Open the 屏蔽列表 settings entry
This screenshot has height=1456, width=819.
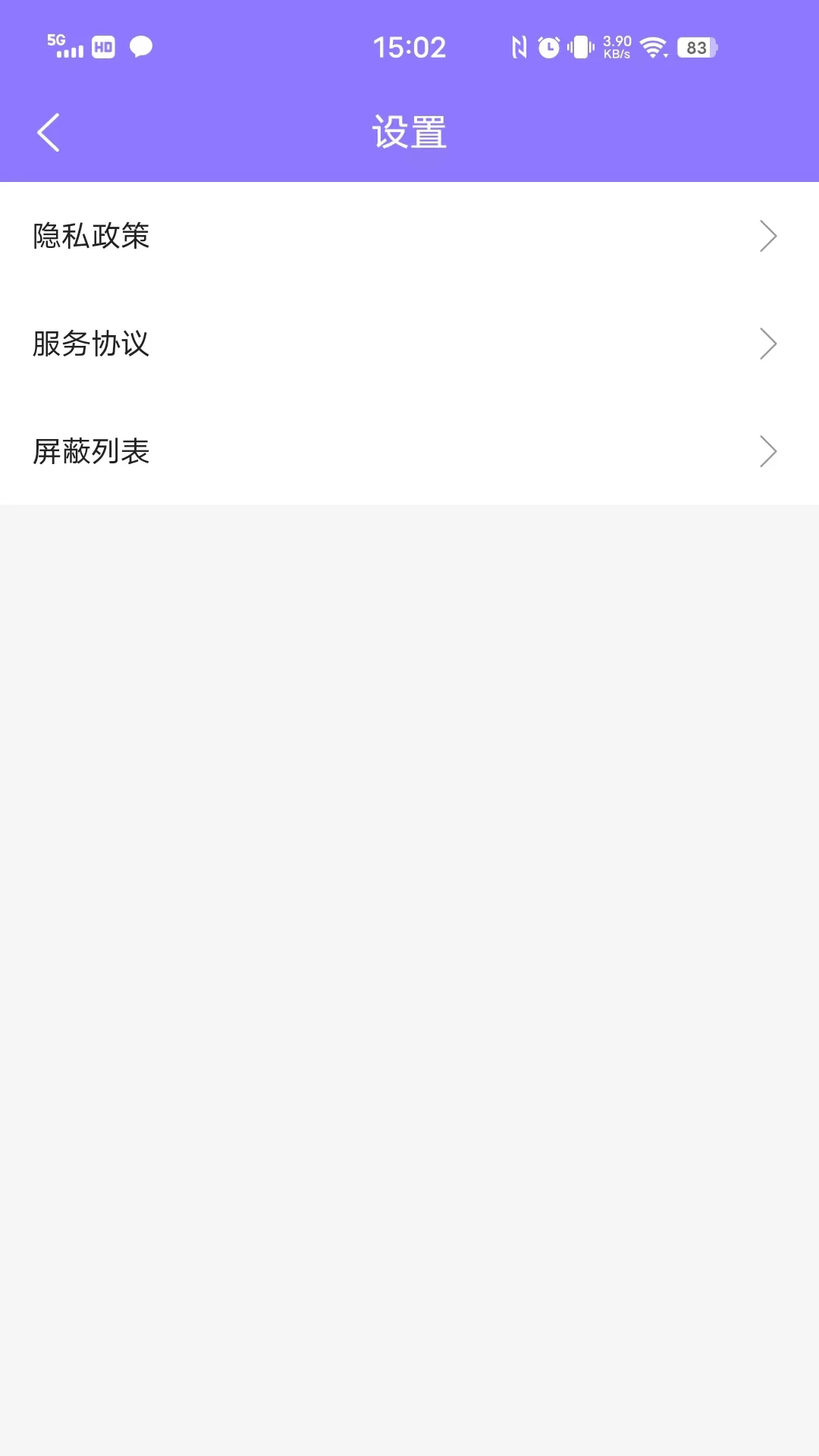90,451
